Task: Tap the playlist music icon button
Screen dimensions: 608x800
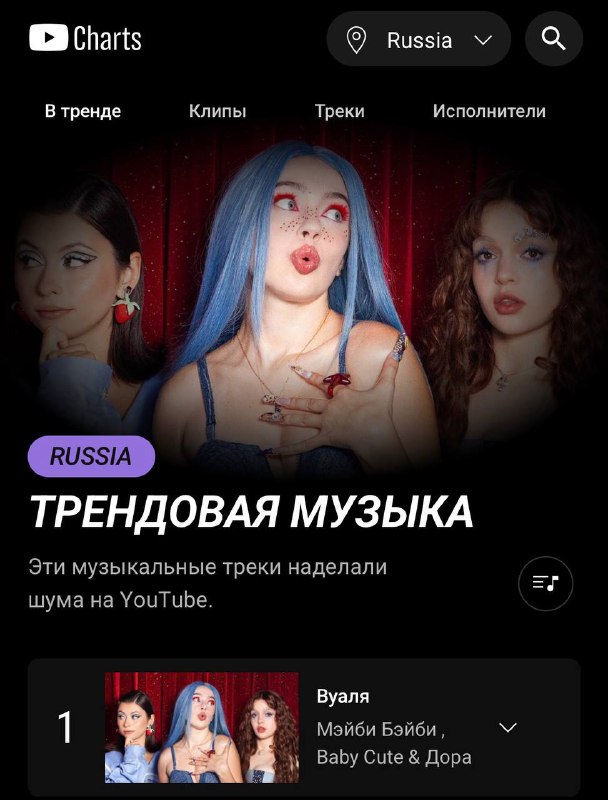Action: tap(545, 583)
